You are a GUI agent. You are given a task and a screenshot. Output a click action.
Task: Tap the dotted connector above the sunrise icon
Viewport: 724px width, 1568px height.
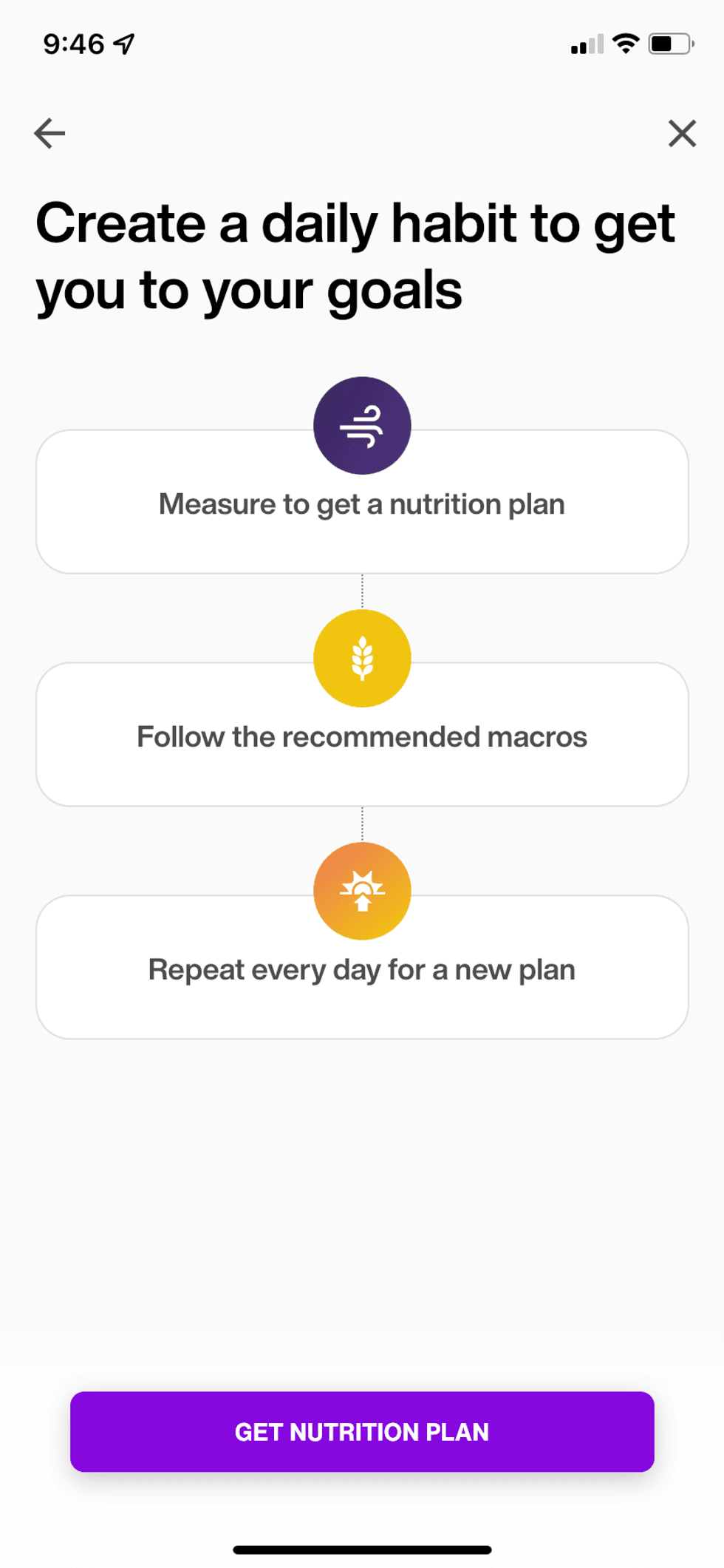(x=362, y=824)
